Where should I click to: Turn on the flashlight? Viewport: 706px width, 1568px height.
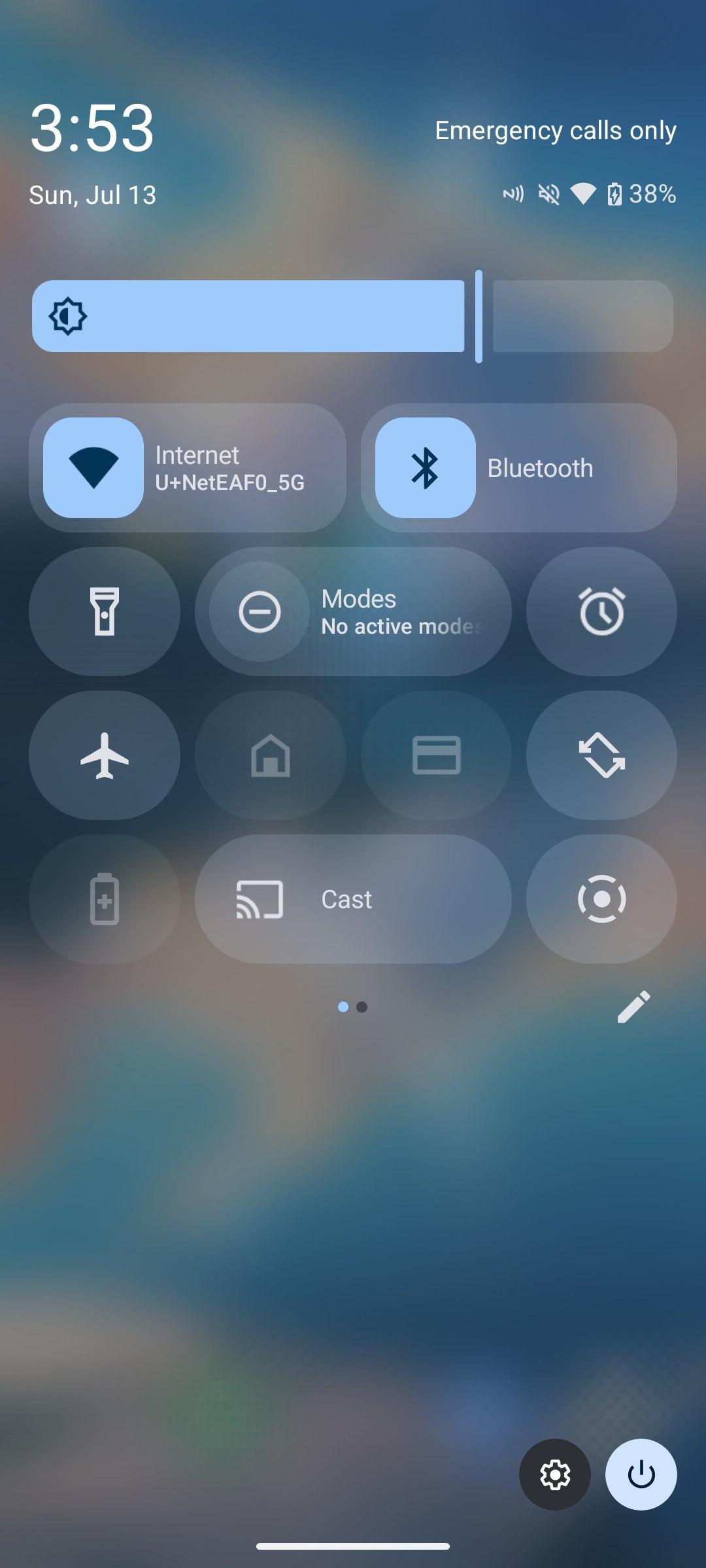pyautogui.click(x=105, y=612)
